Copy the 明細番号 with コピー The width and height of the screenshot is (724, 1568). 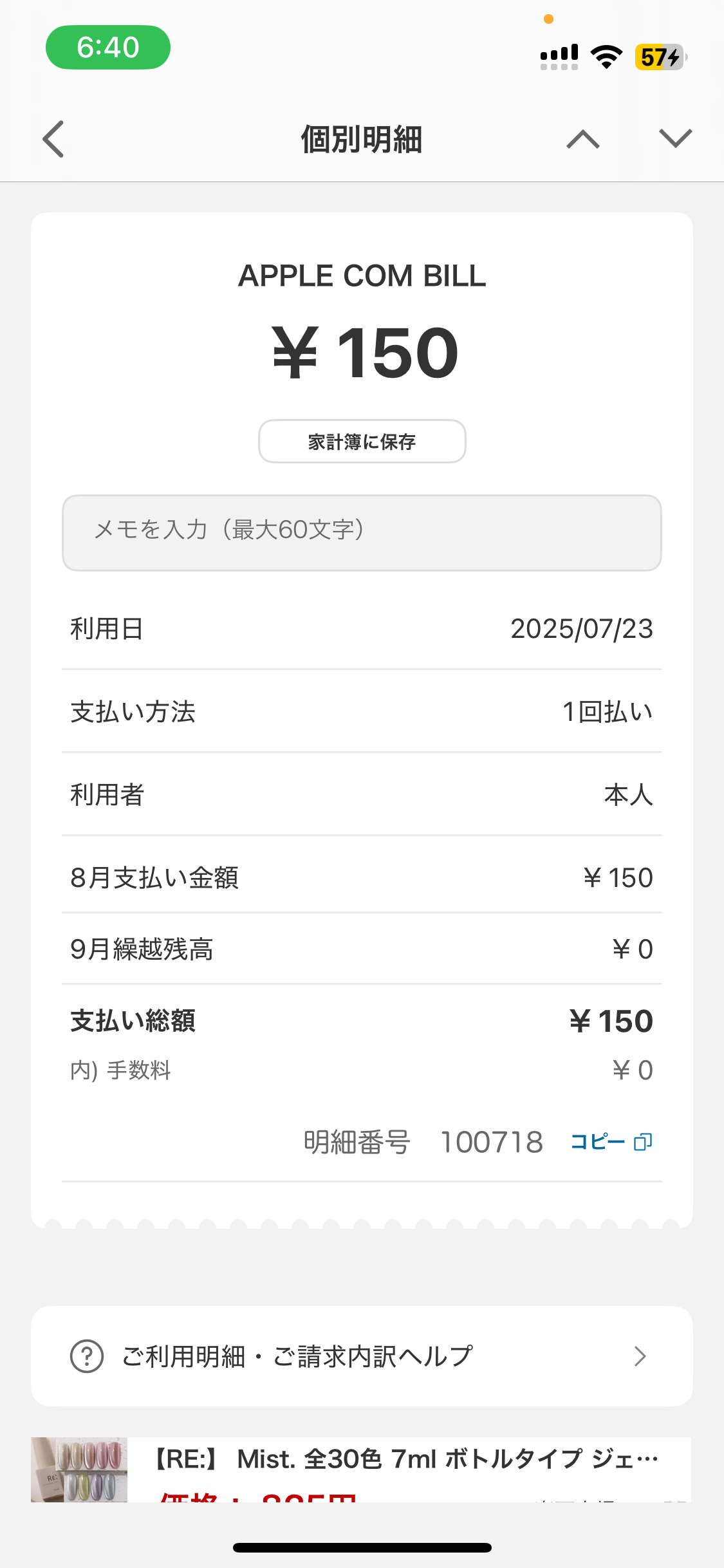click(611, 1142)
